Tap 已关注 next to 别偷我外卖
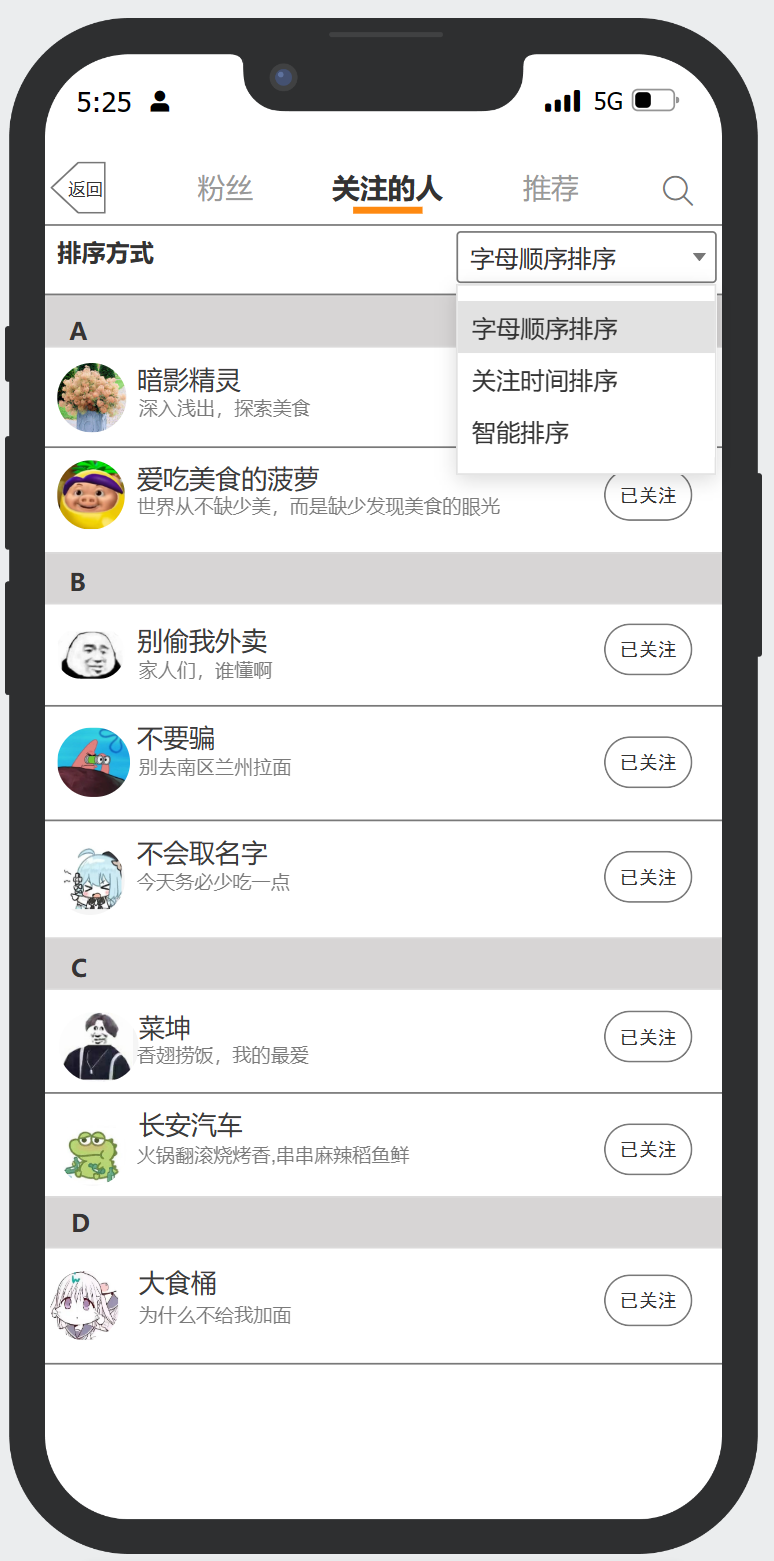The height and width of the screenshot is (1561, 774). (648, 650)
